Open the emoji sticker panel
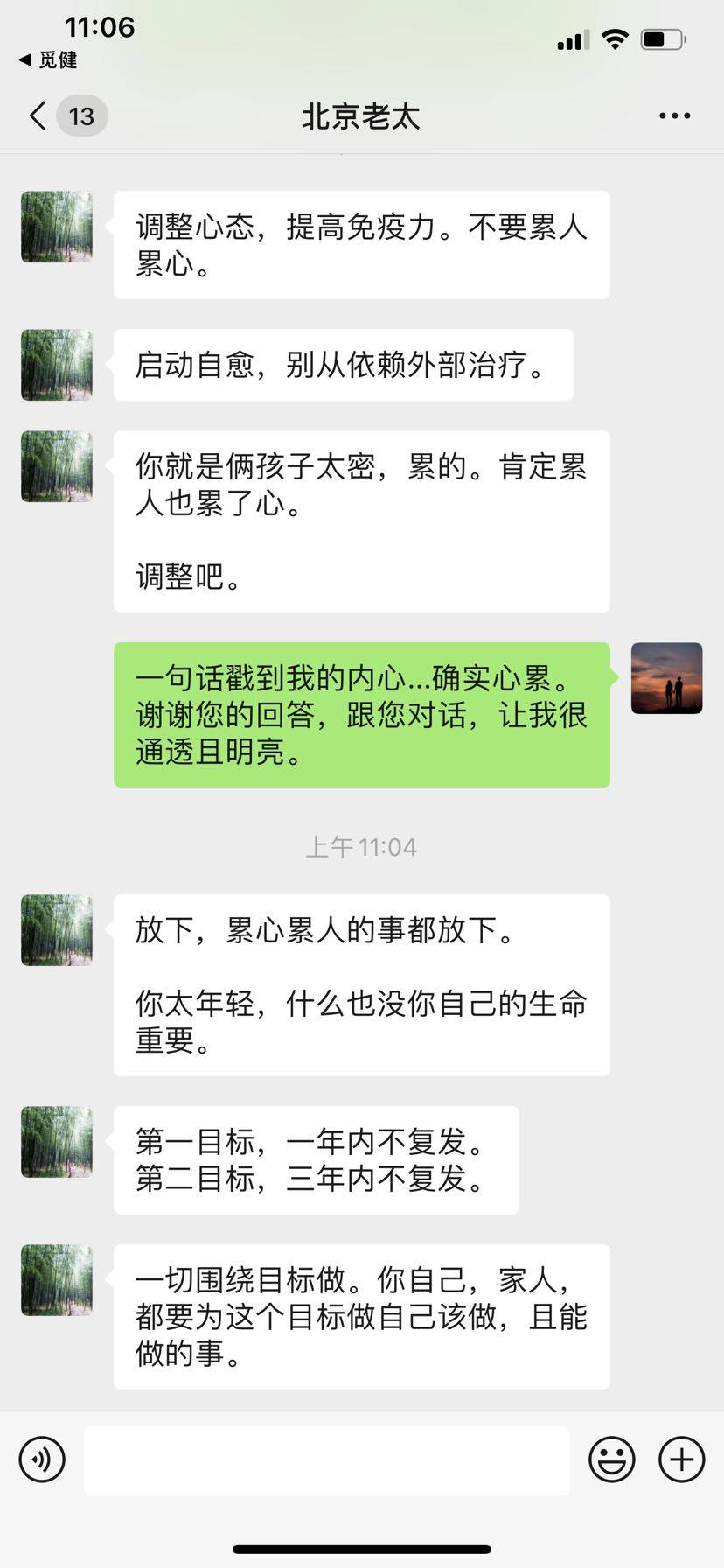 pyautogui.click(x=611, y=1459)
